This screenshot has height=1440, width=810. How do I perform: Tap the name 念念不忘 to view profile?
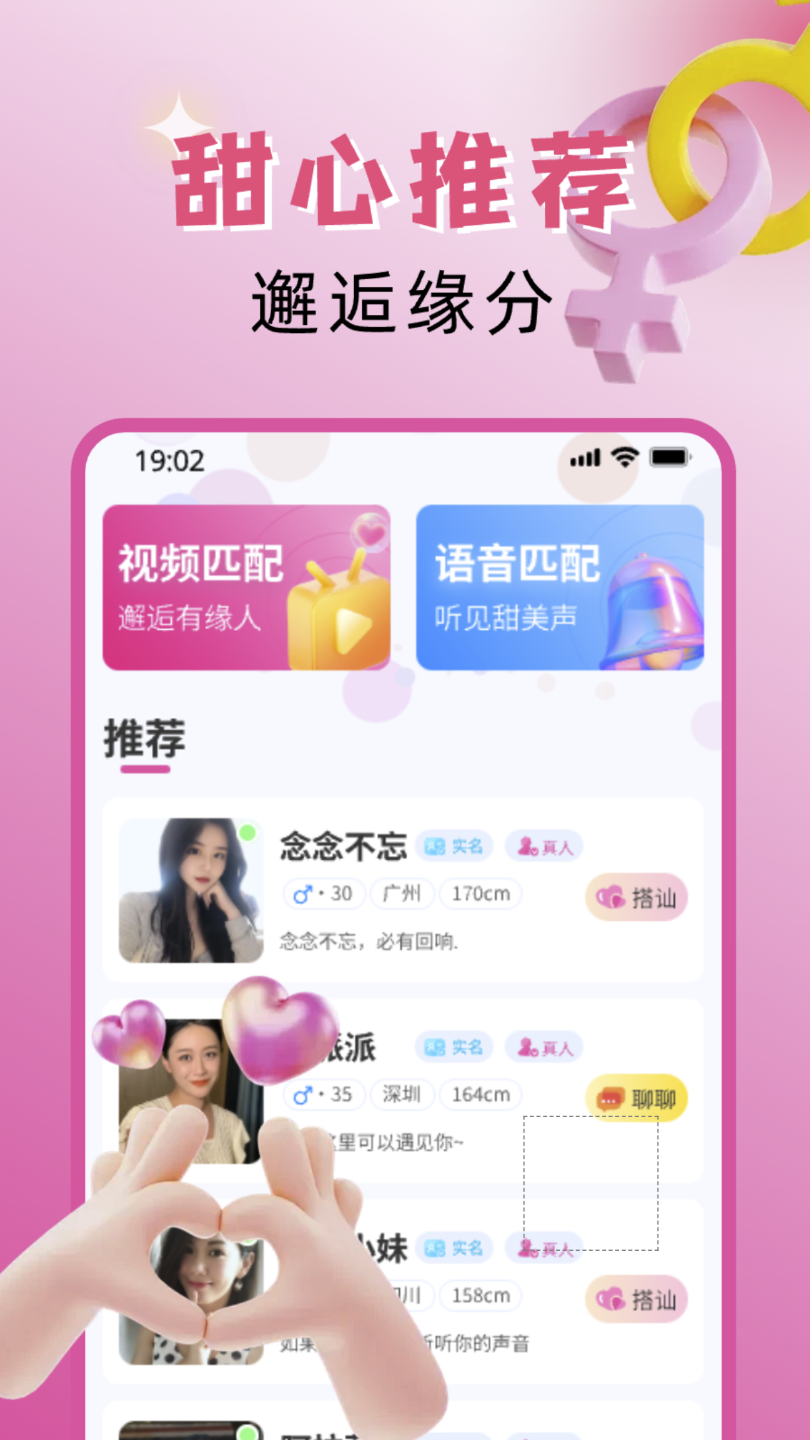click(345, 847)
